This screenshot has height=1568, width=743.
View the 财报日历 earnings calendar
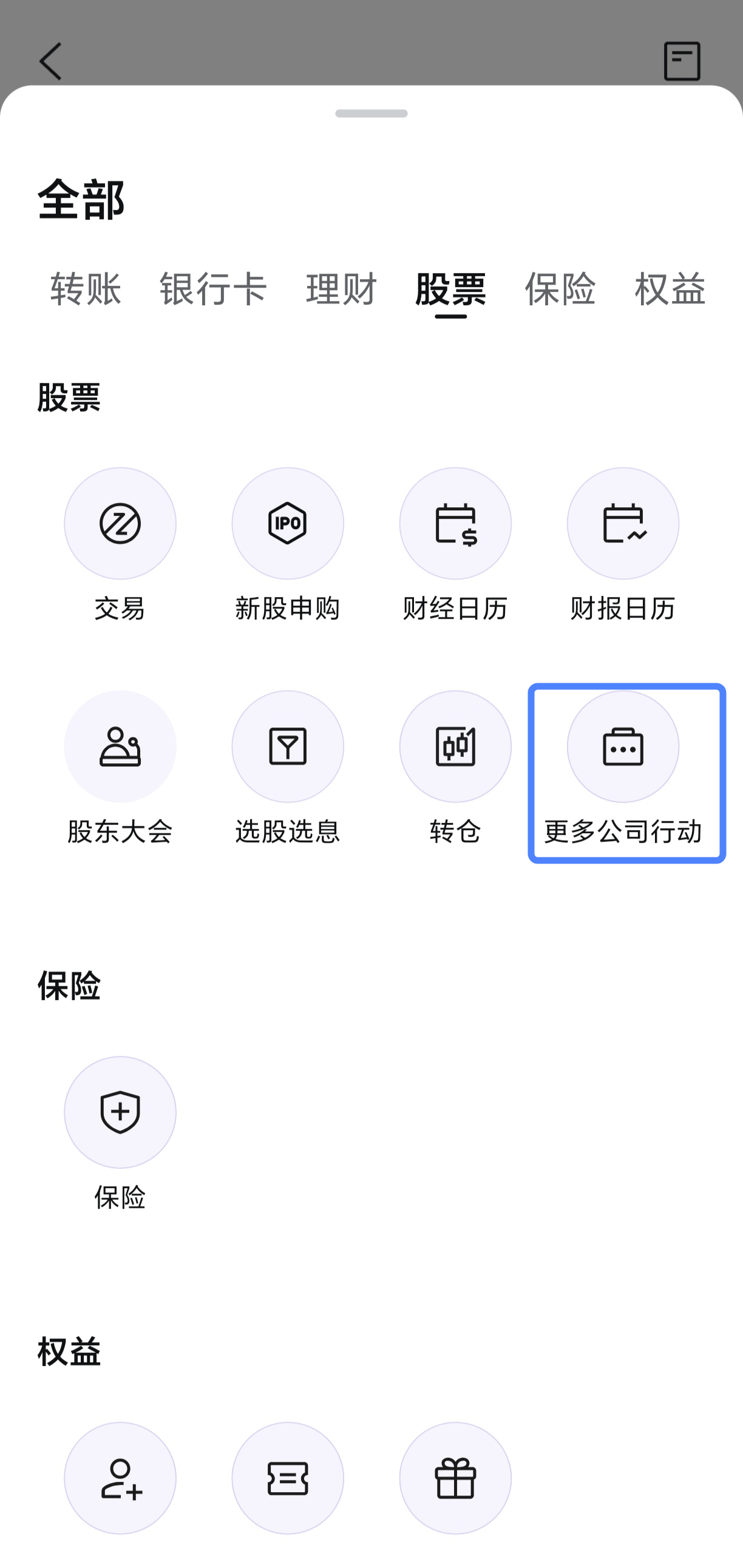coord(622,524)
